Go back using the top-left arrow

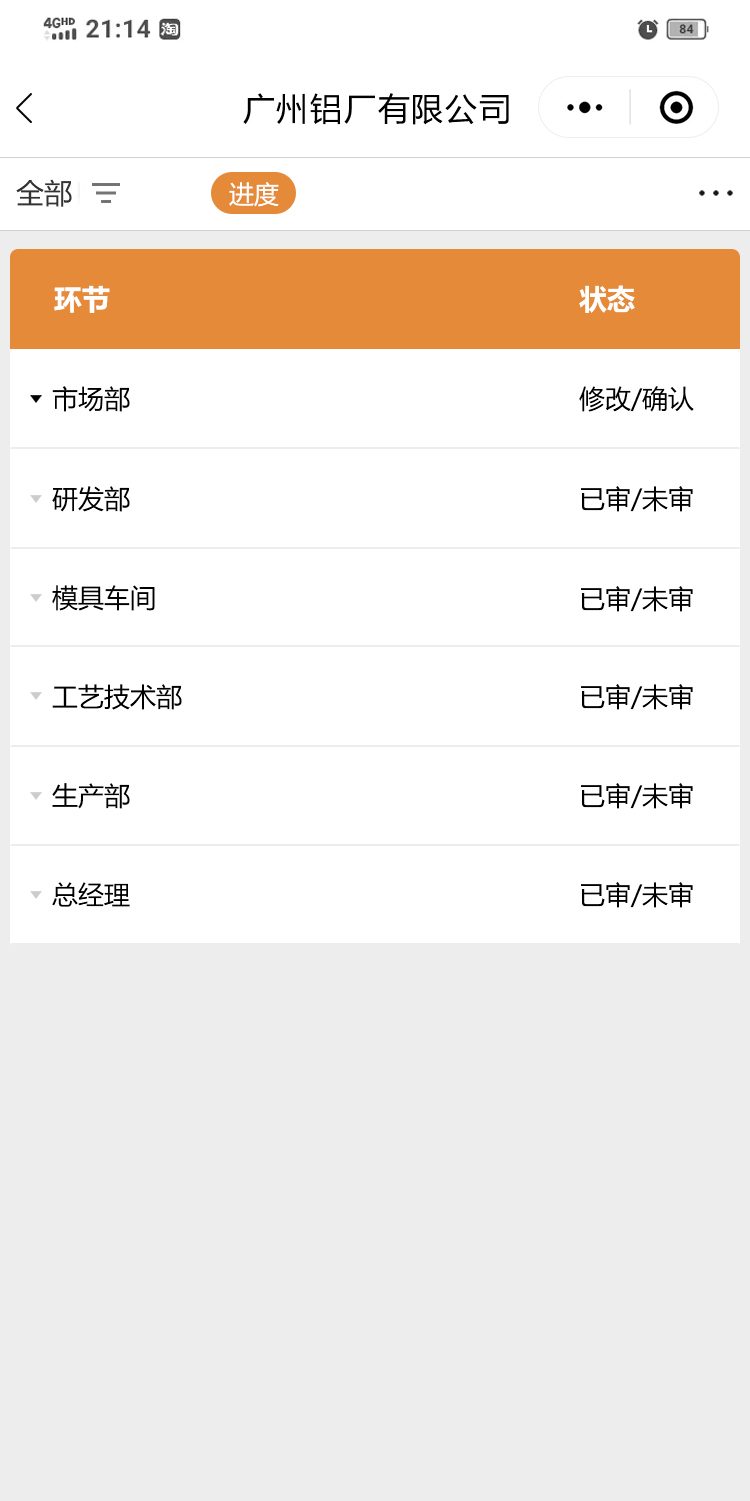tap(26, 108)
